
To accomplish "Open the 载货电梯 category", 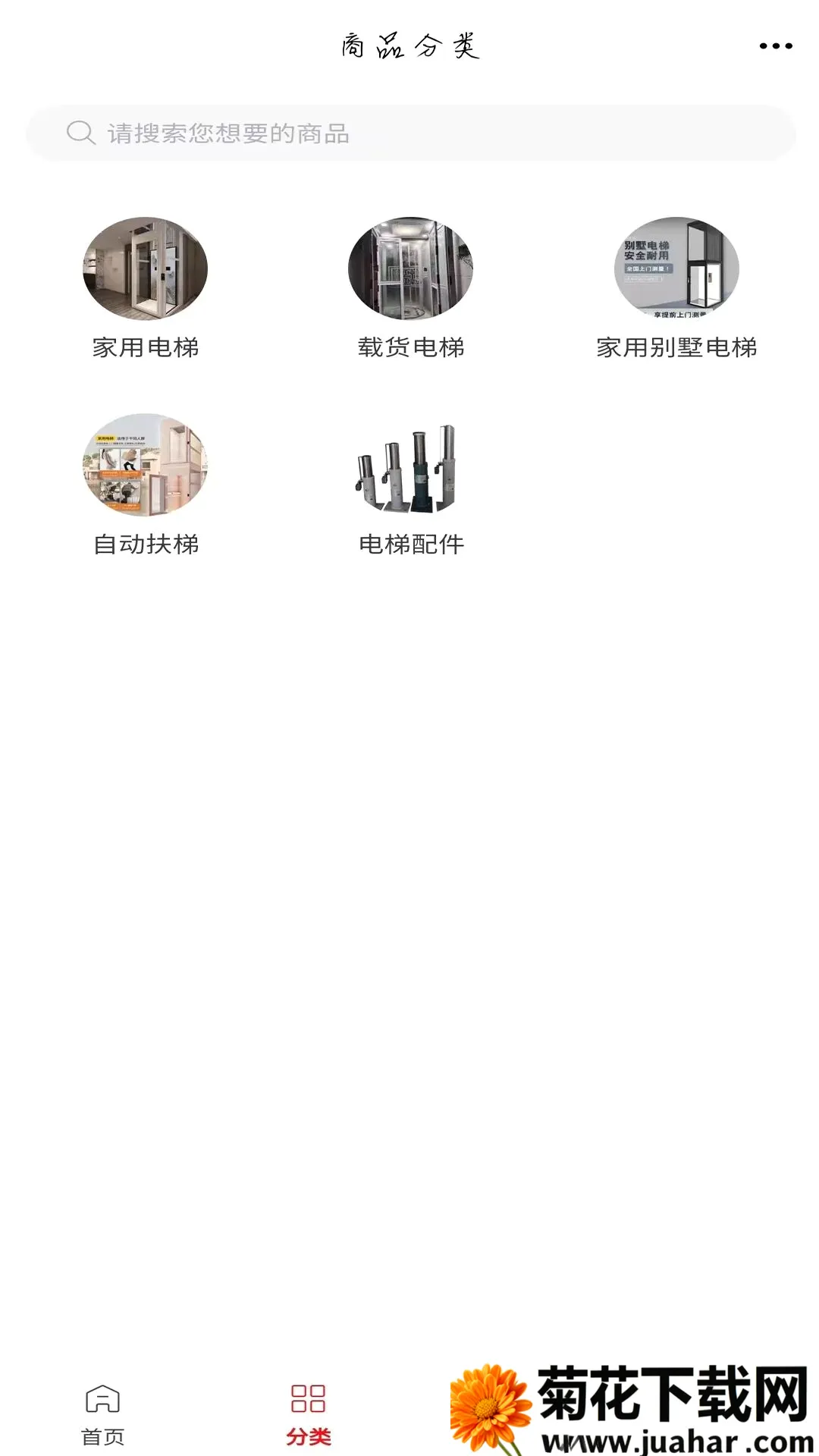I will 410,288.
